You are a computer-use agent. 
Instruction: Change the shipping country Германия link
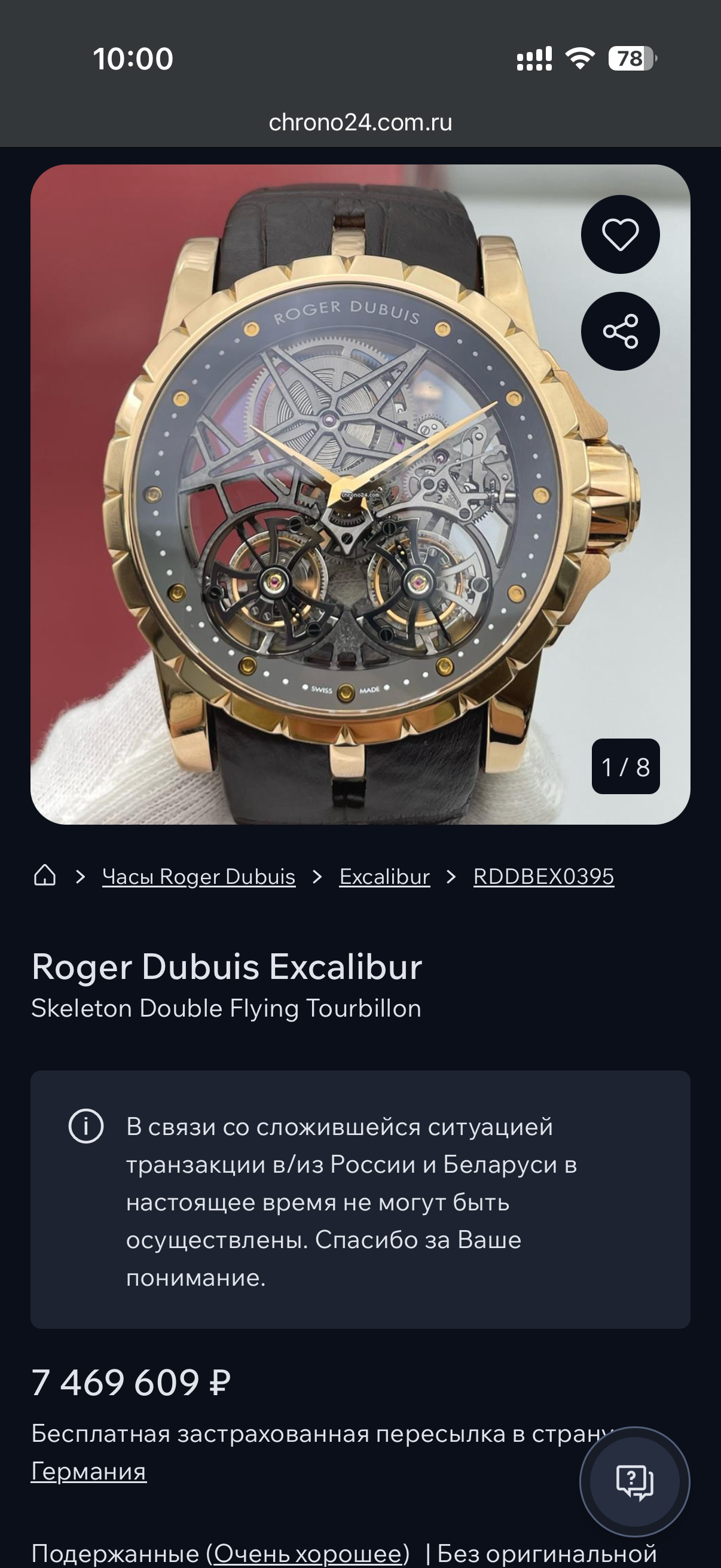tap(89, 1471)
